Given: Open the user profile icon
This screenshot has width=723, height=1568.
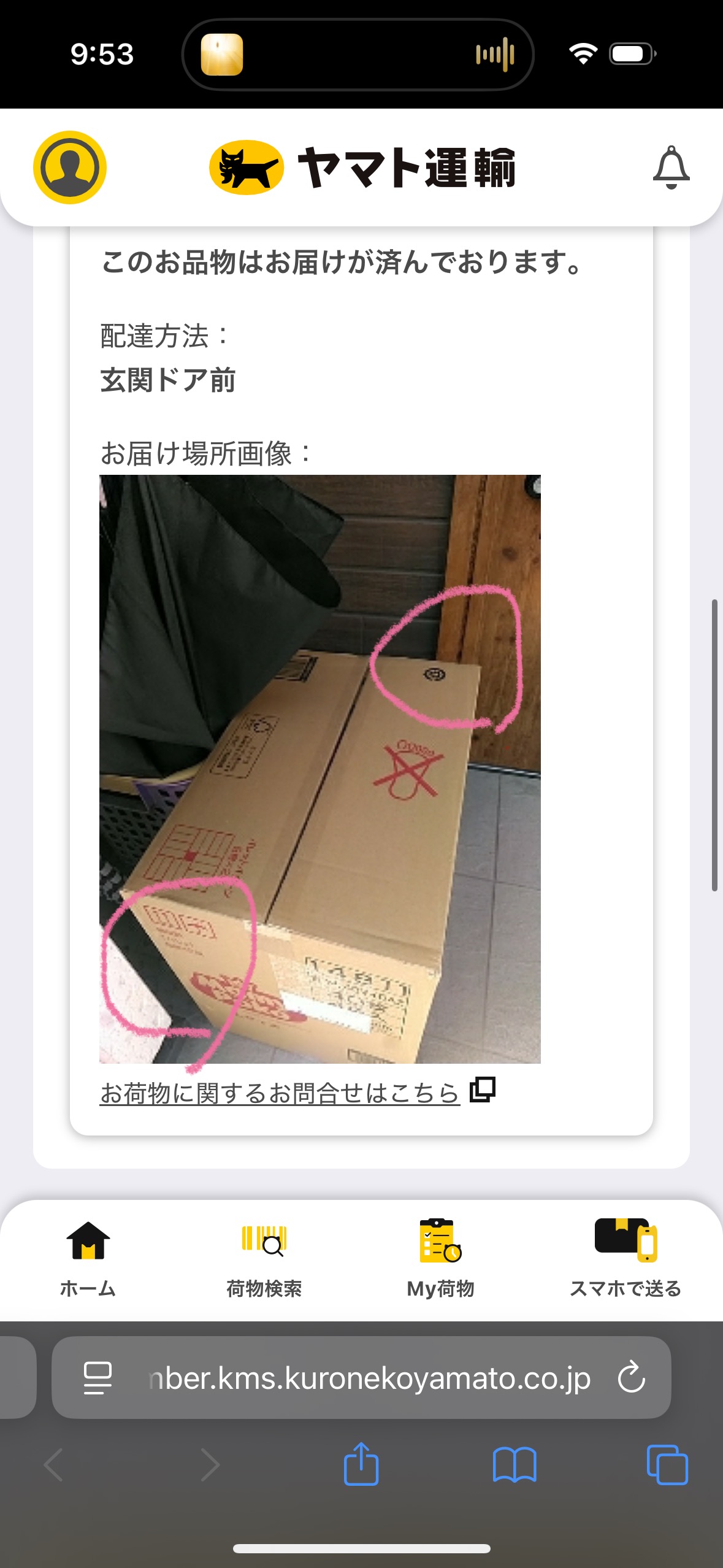Looking at the screenshot, I should tap(69, 167).
